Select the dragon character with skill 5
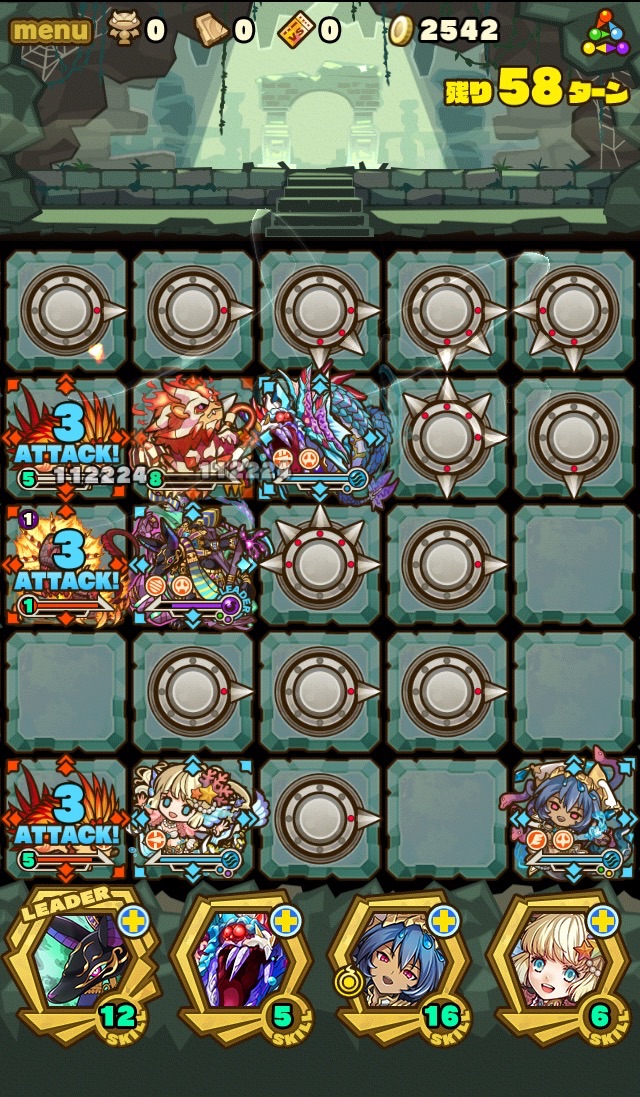This screenshot has width=640, height=1097. (241, 967)
